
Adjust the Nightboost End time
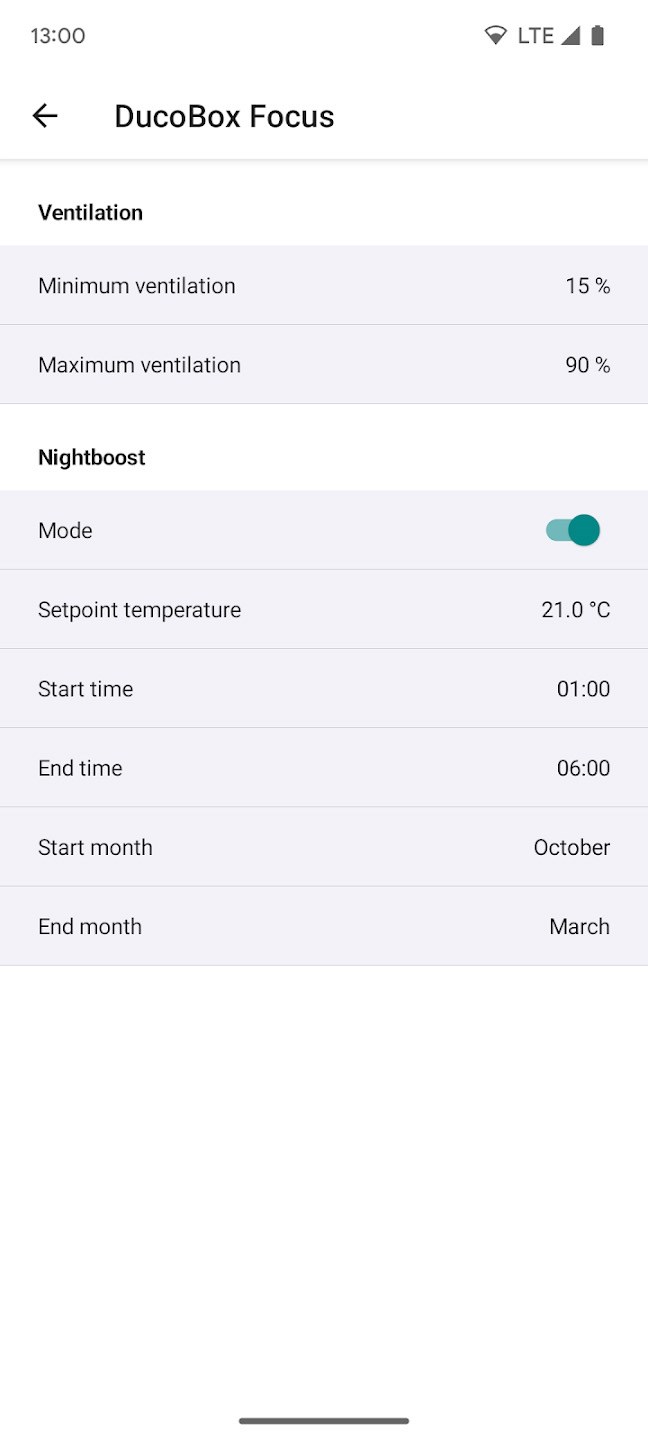point(324,768)
